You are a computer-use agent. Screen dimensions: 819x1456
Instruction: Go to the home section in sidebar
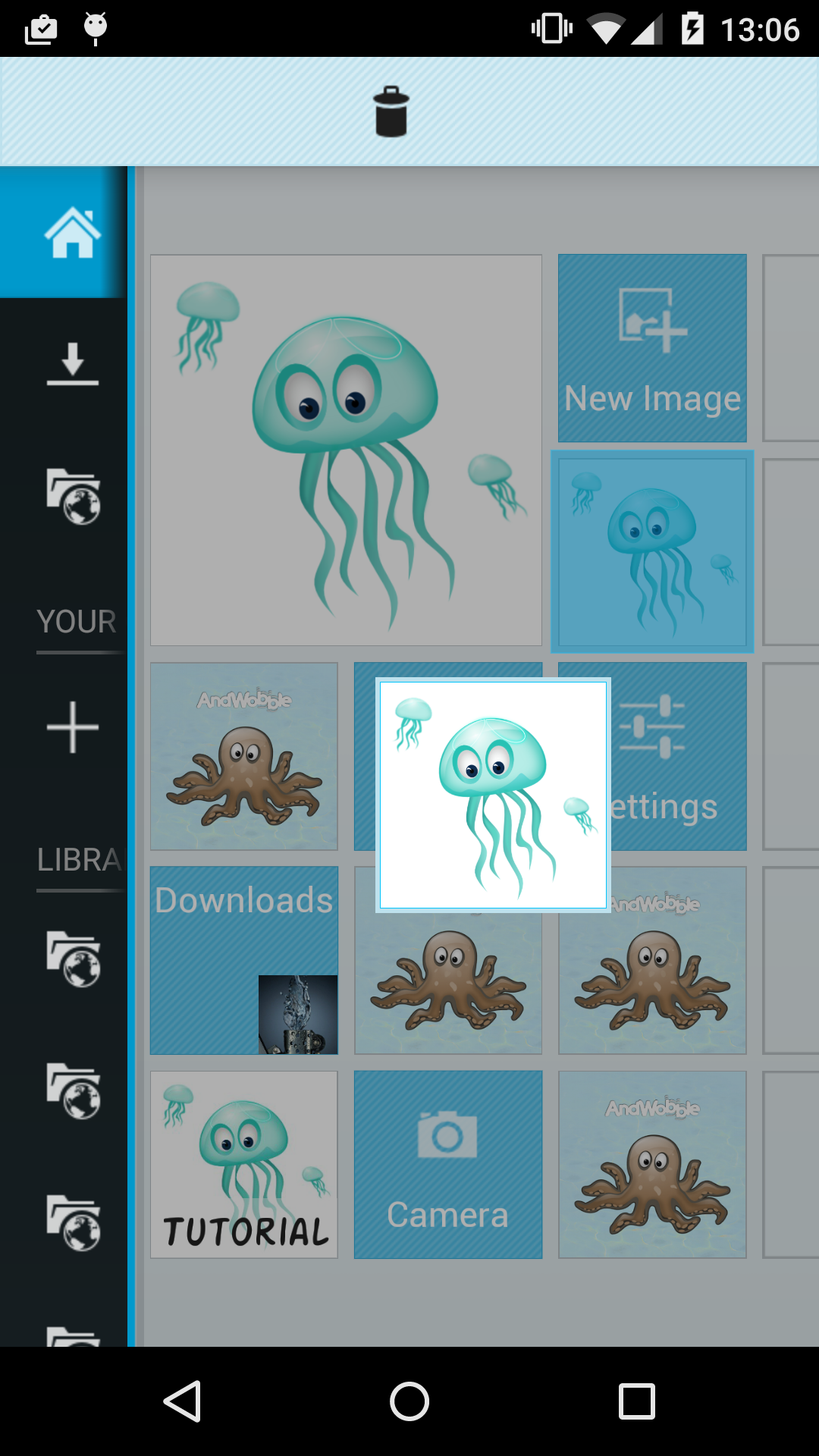point(72,232)
